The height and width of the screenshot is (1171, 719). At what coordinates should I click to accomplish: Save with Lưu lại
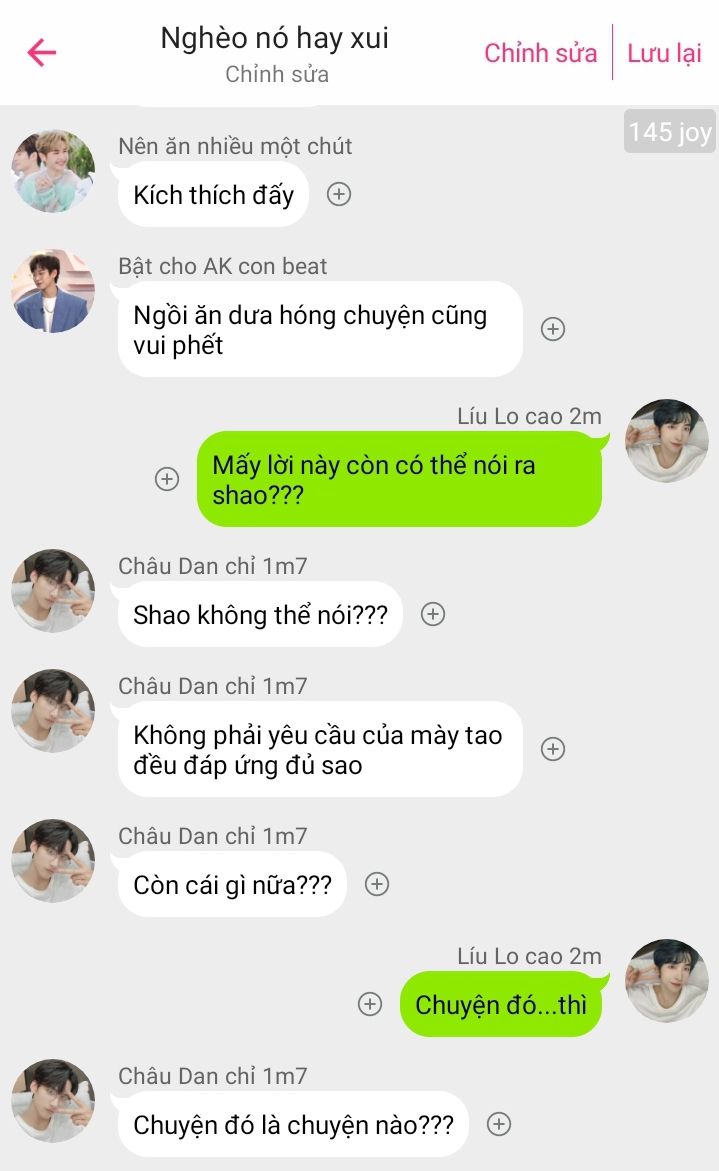[664, 53]
